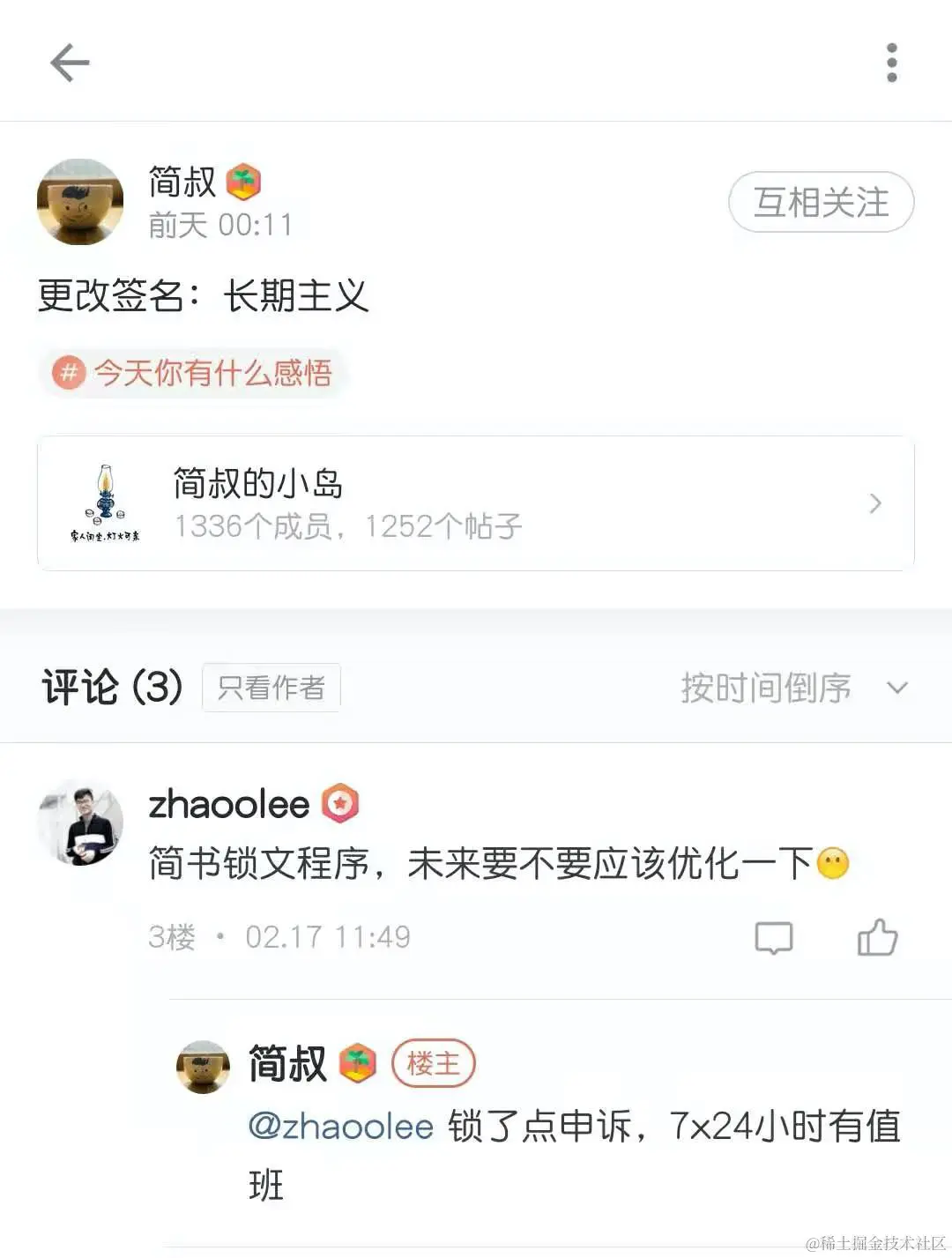Toggle 互相关注 follow status
The width and height of the screenshot is (952, 1258).
pyautogui.click(x=820, y=202)
